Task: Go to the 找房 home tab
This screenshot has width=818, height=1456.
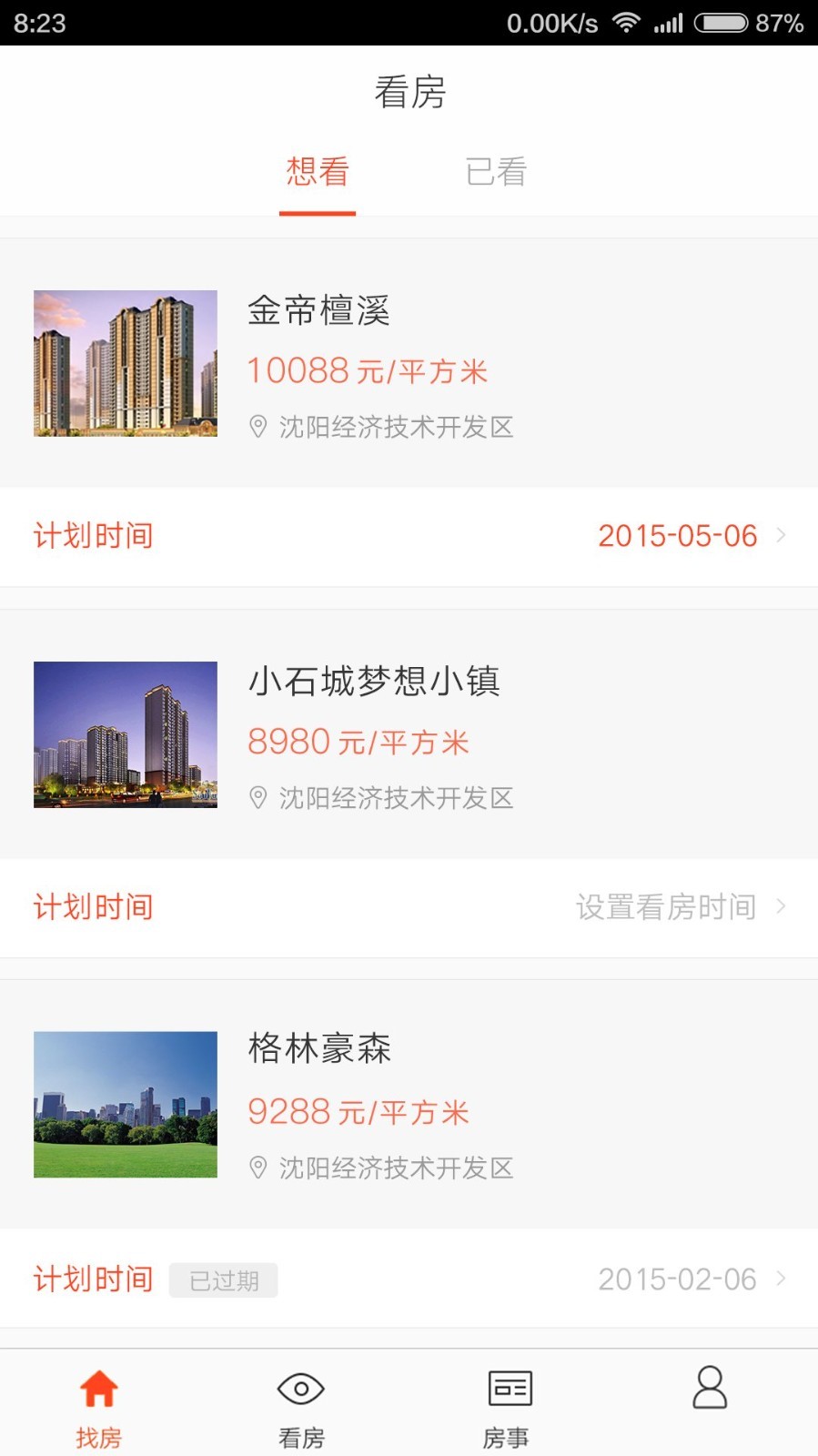Action: tap(99, 1406)
